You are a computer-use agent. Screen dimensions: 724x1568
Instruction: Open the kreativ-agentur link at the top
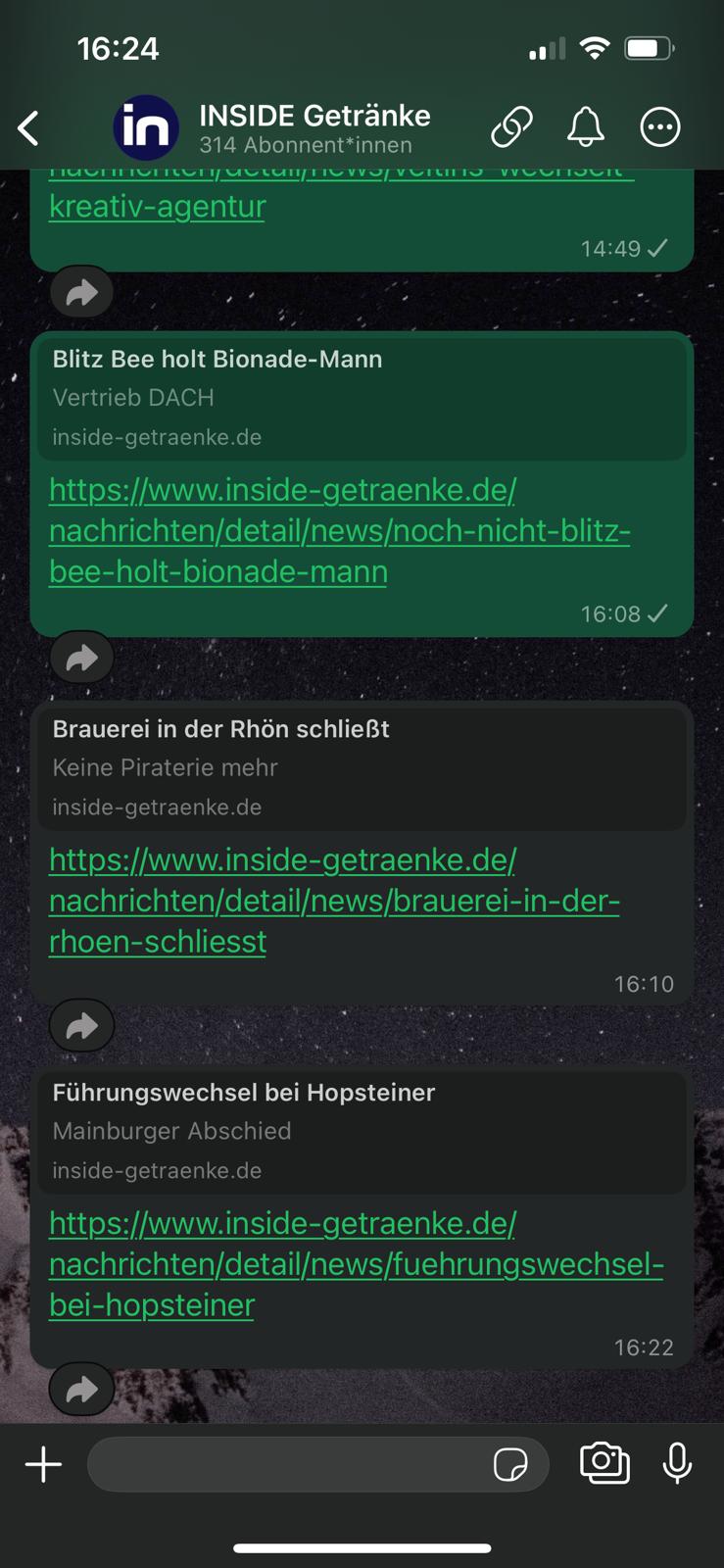(157, 206)
